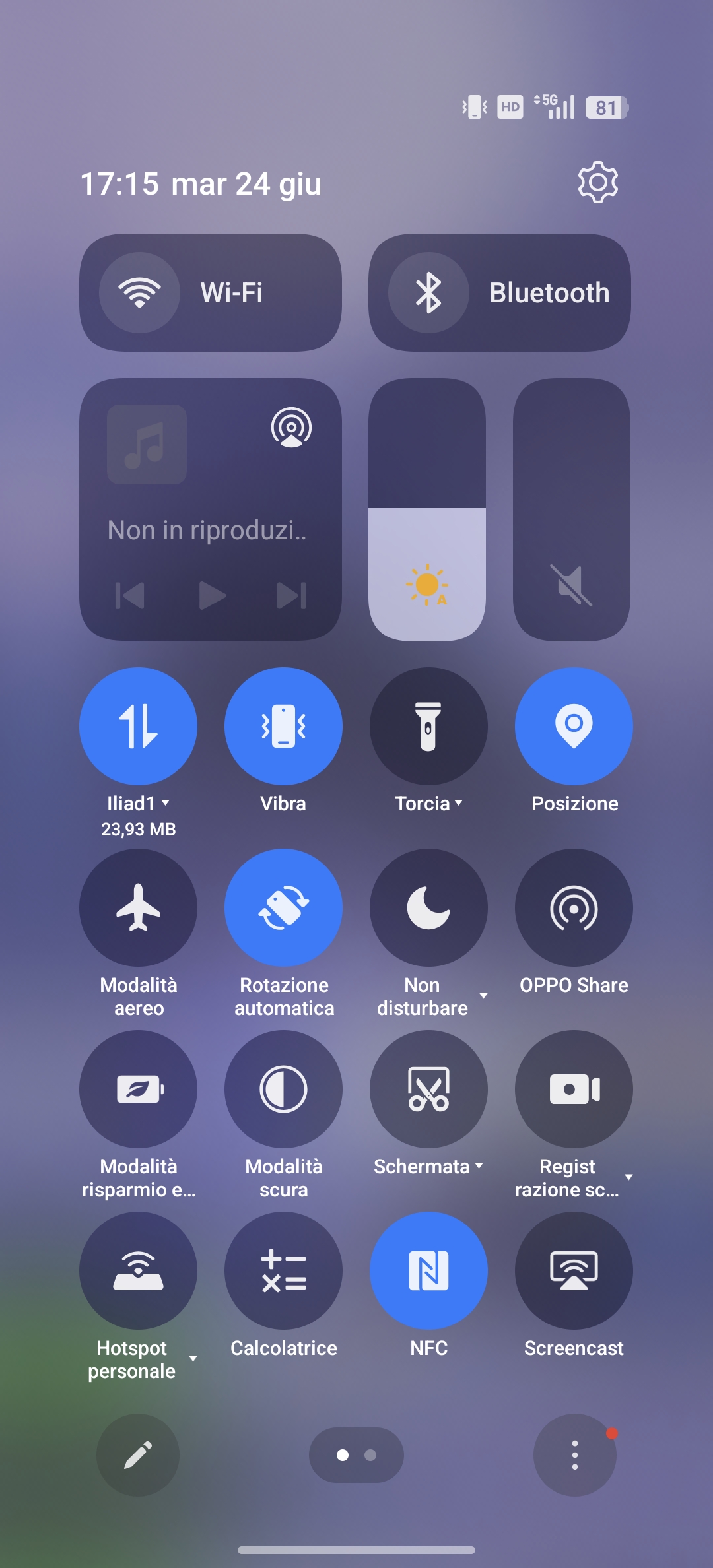Turn off Iliad1 mobile data

pos(138,726)
